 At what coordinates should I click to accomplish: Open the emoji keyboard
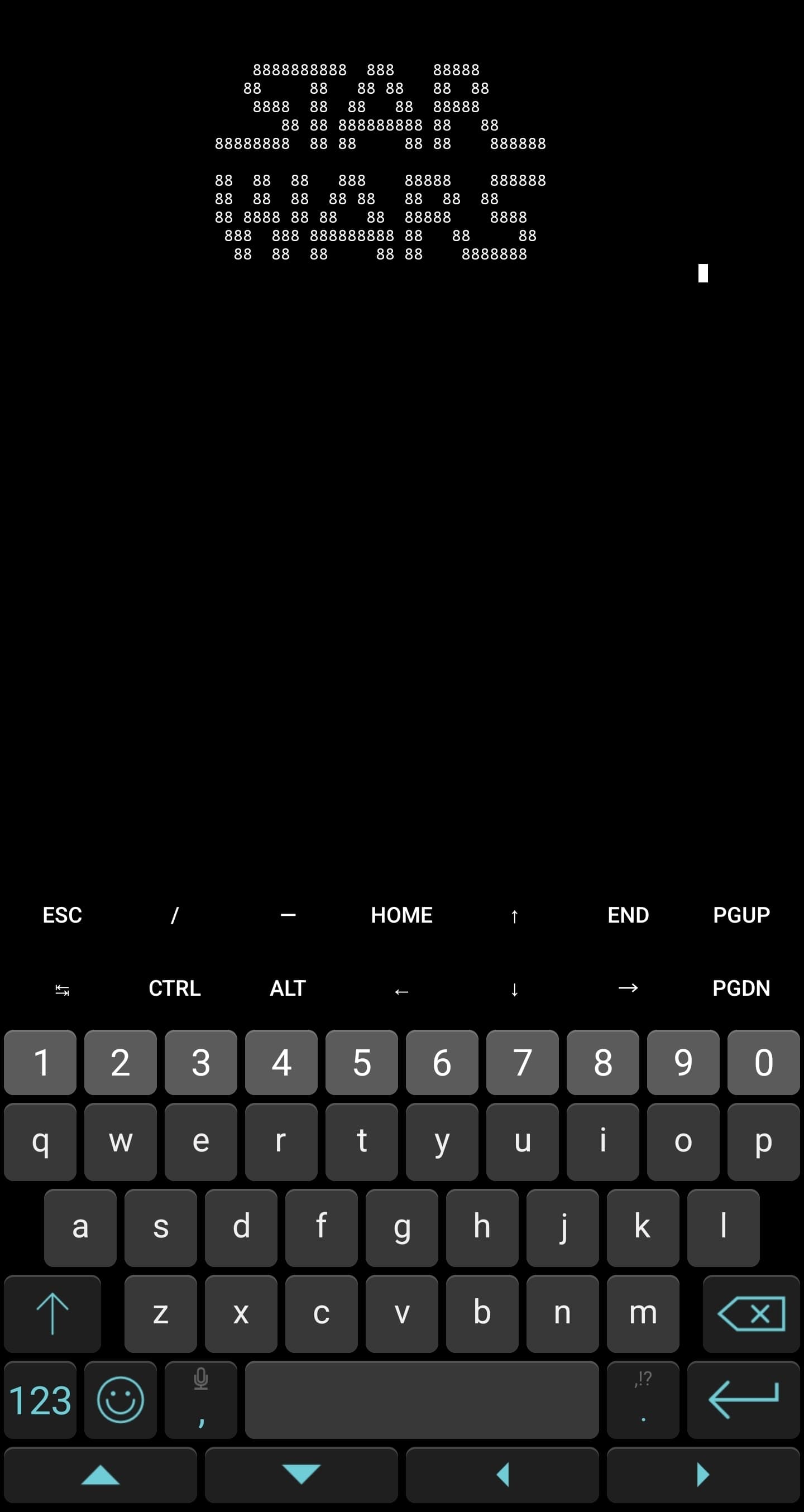point(121,1400)
